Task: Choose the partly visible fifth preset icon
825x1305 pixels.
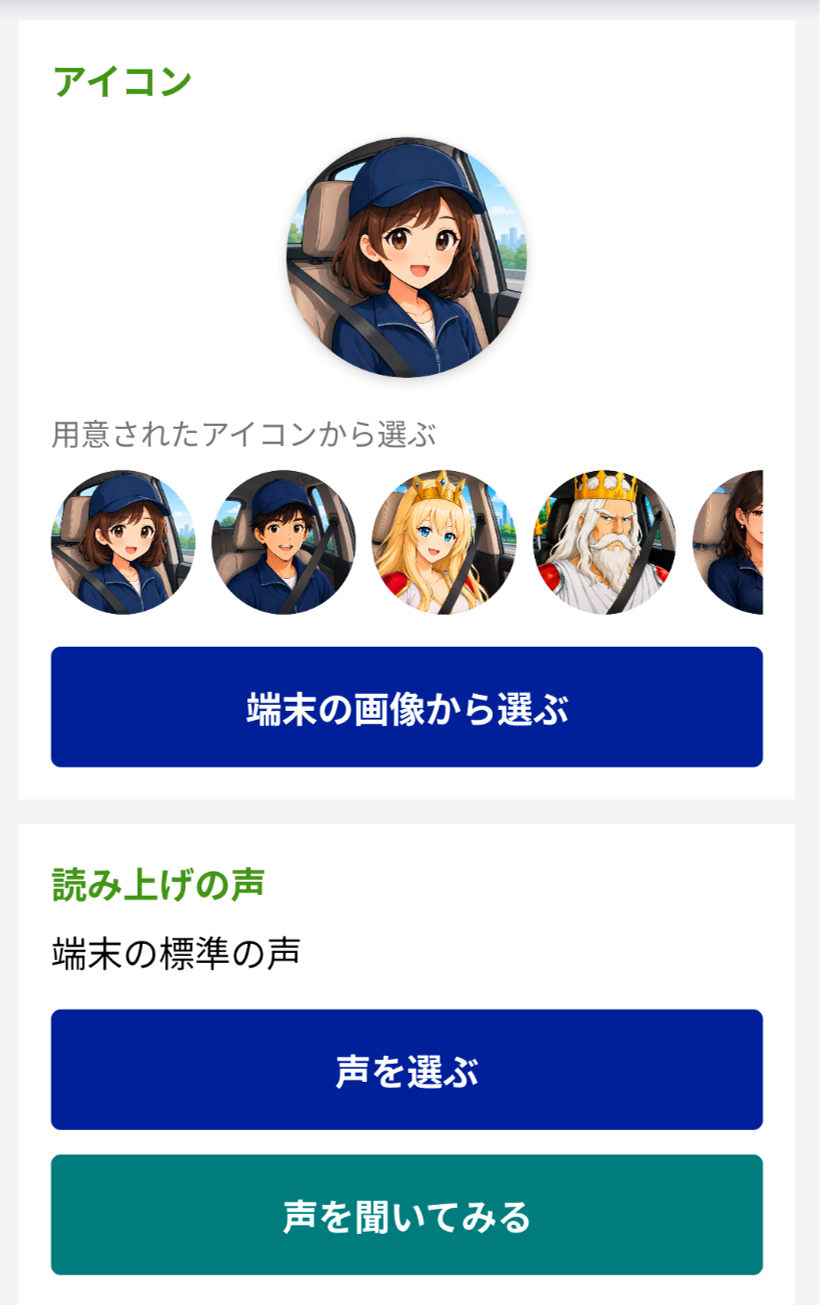Action: (x=728, y=542)
